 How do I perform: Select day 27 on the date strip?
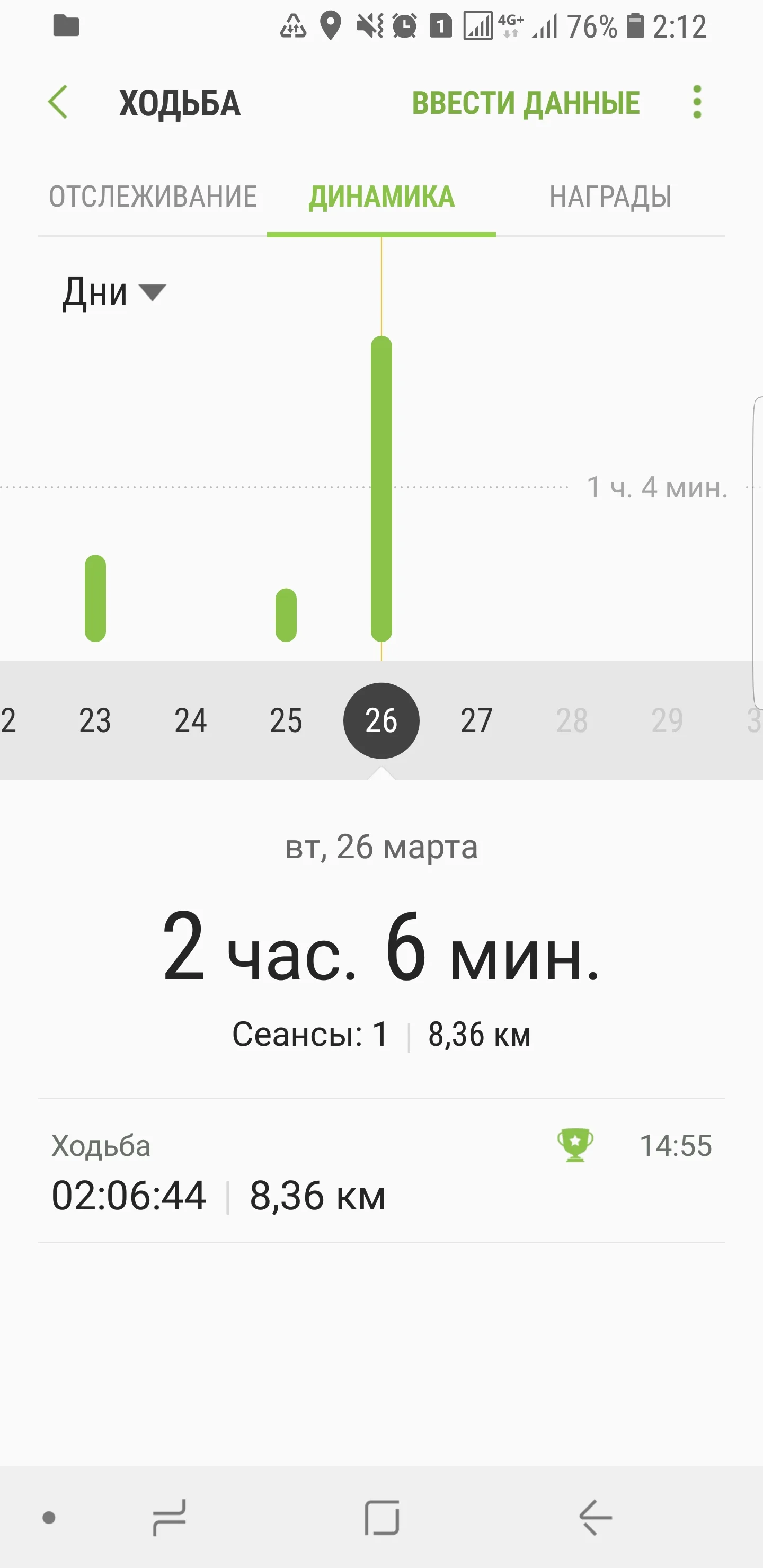coord(476,720)
